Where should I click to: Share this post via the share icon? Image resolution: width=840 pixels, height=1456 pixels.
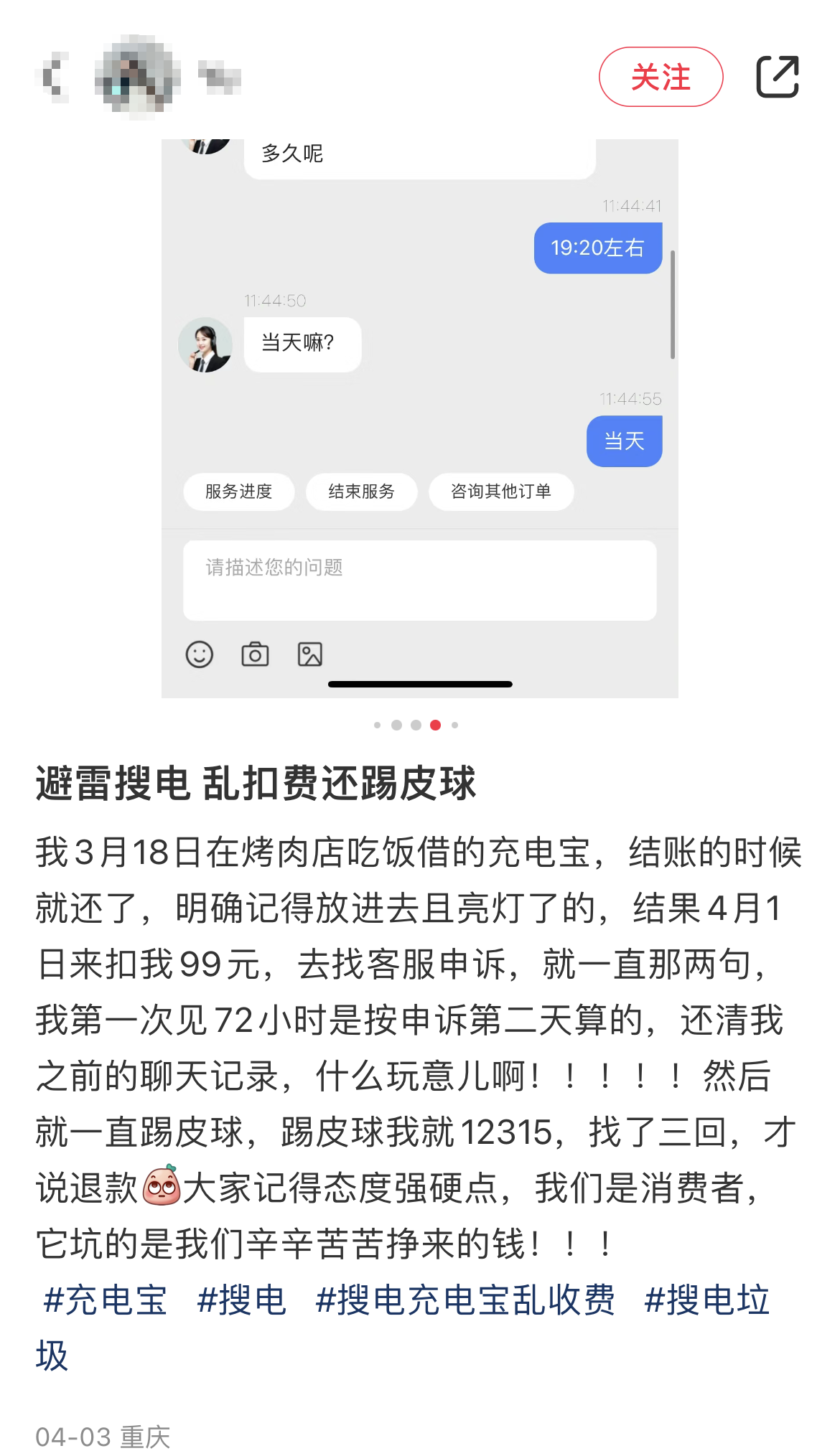pyautogui.click(x=778, y=76)
